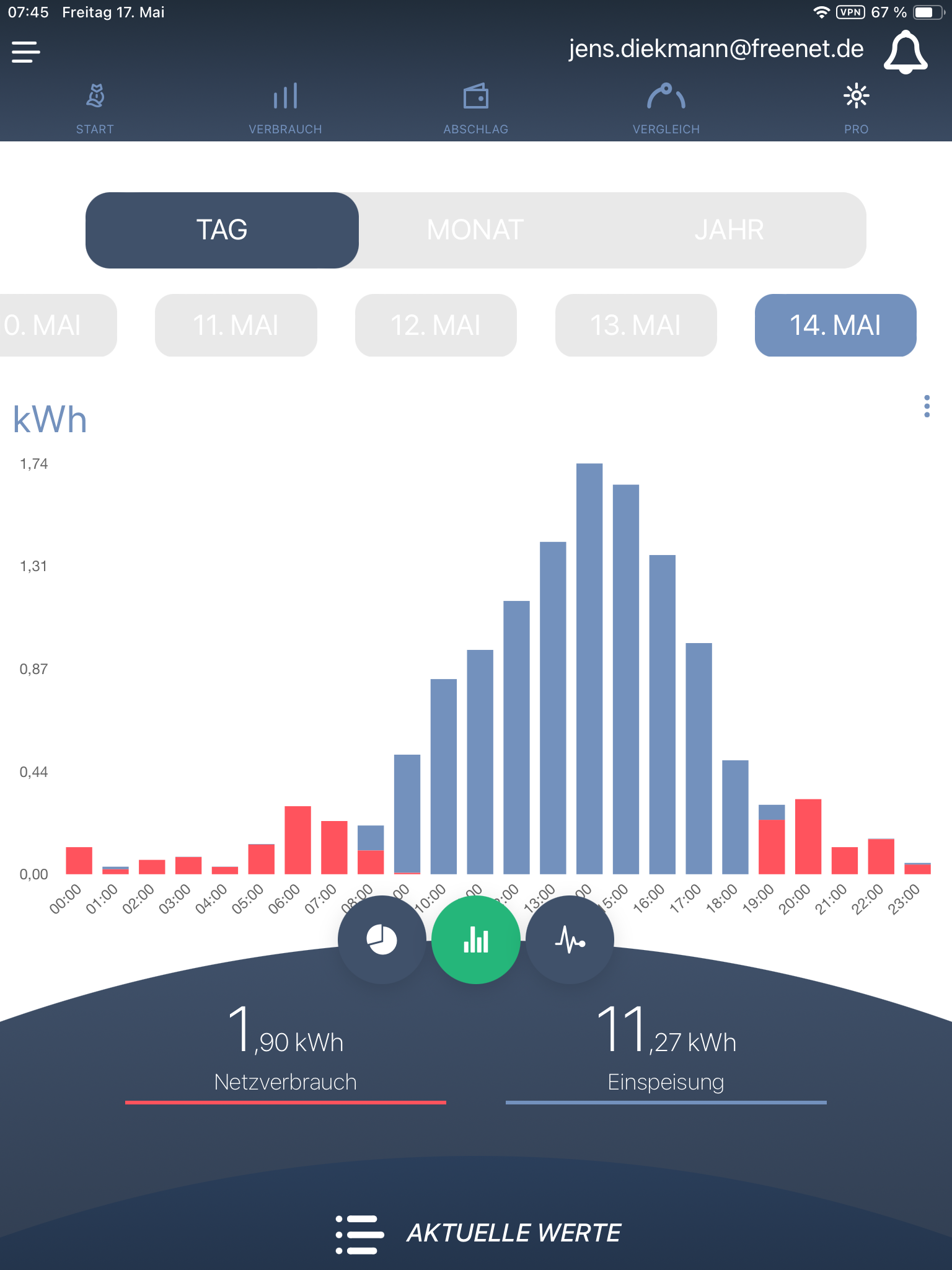This screenshot has height=1270, width=952.
Task: Select the 13. MAI date chip
Action: [636, 326]
